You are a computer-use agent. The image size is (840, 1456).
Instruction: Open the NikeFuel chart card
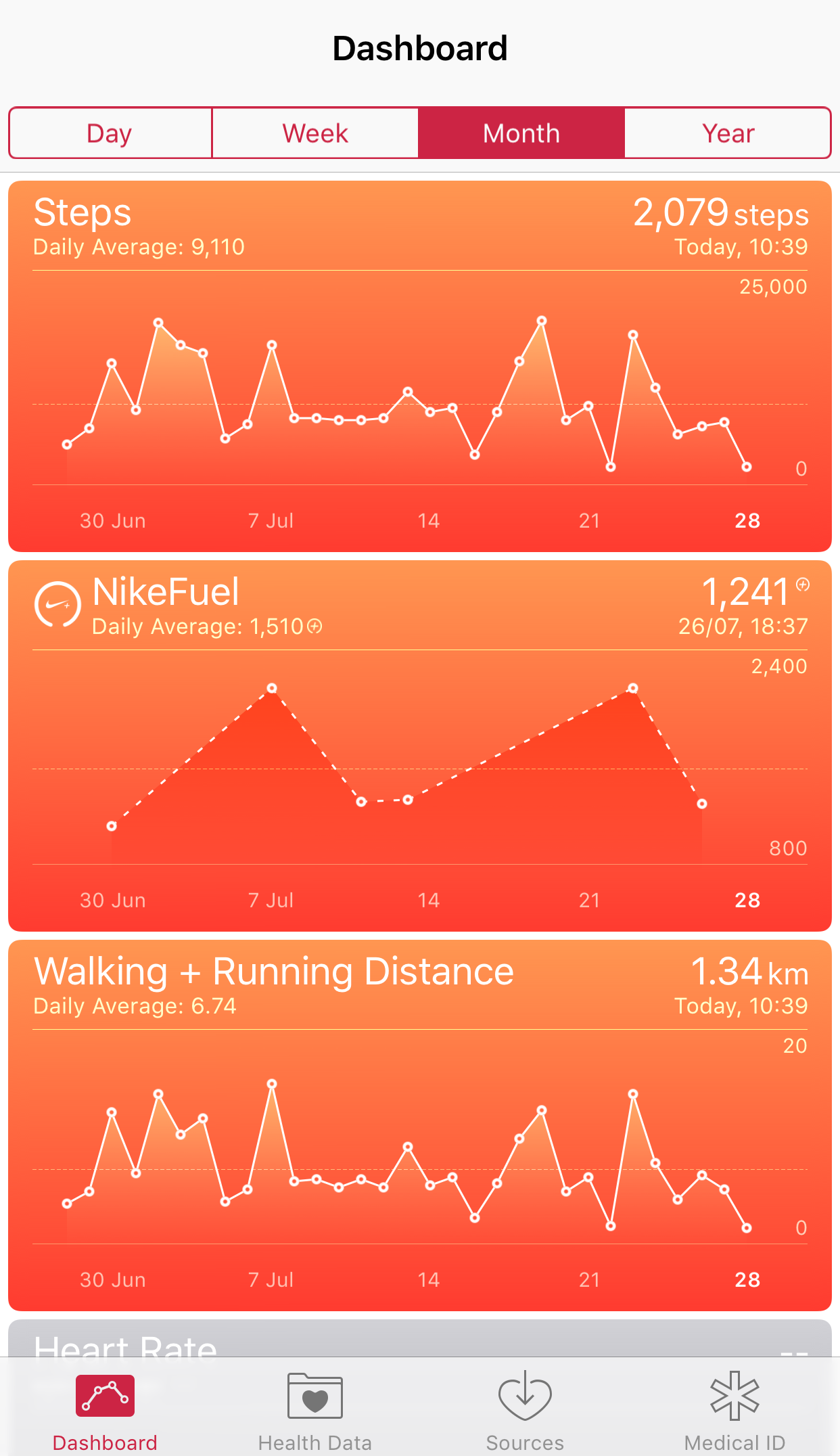[x=420, y=746]
